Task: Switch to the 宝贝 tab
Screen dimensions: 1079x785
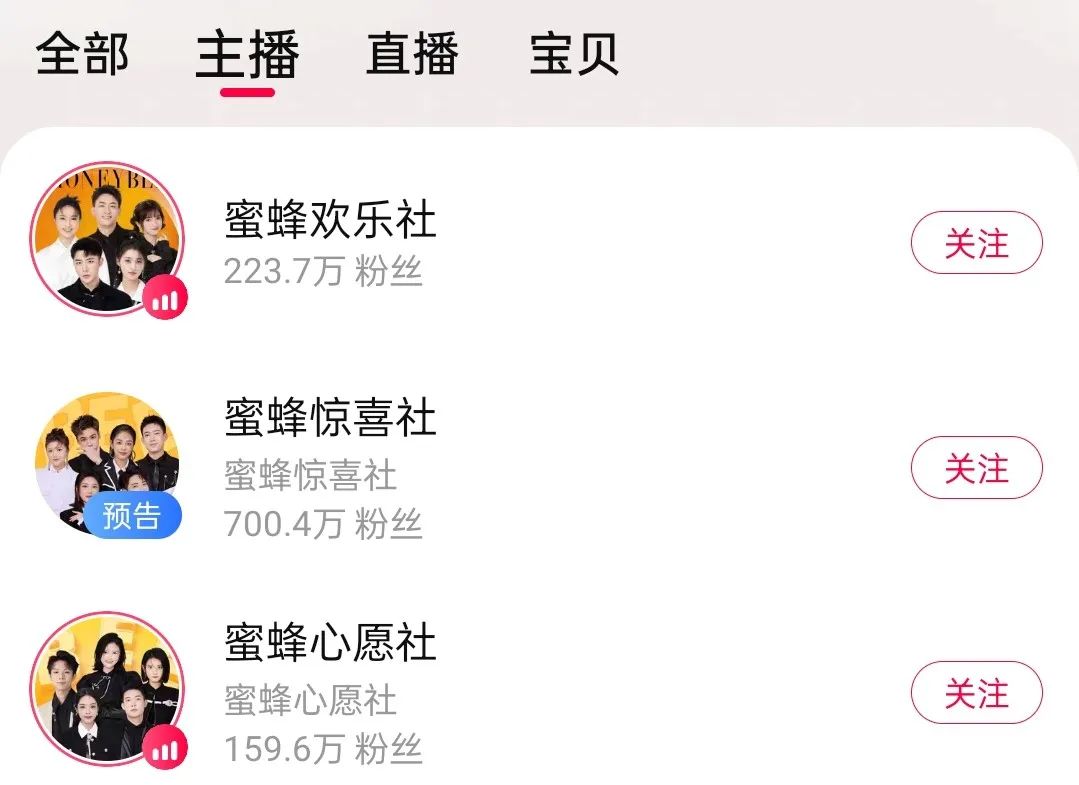Action: click(x=574, y=55)
